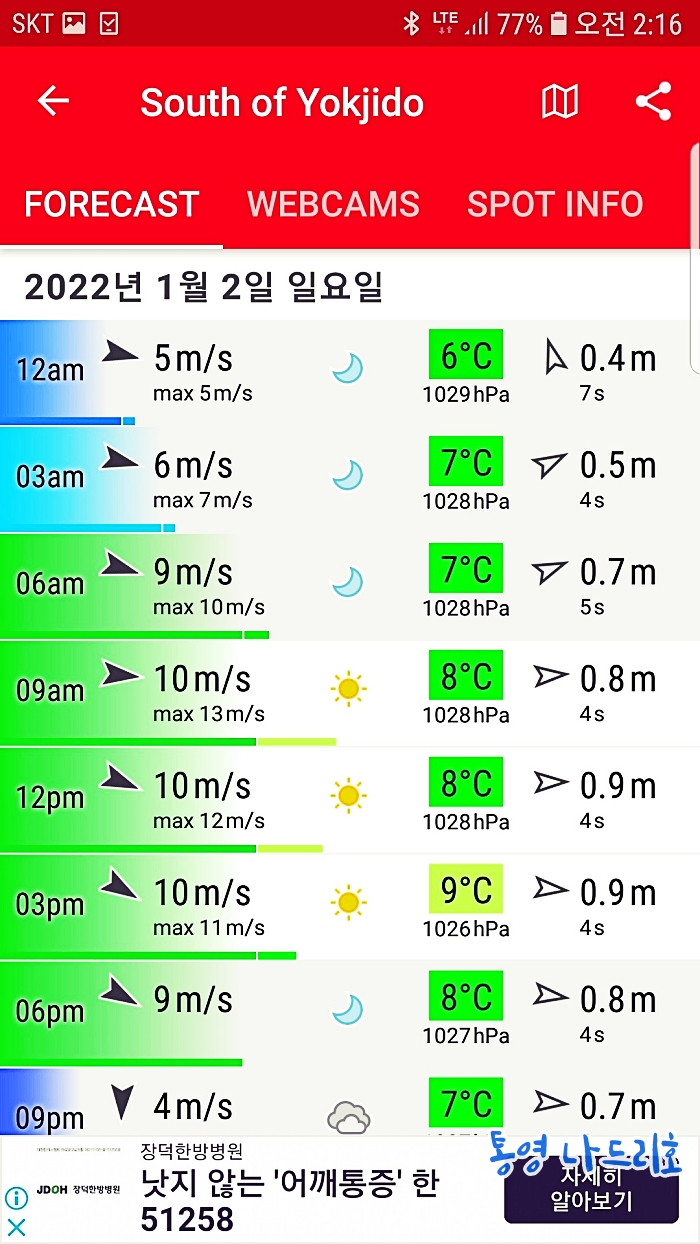Image resolution: width=700 pixels, height=1244 pixels.
Task: Open the ad info icon
Action: click(x=16, y=1198)
